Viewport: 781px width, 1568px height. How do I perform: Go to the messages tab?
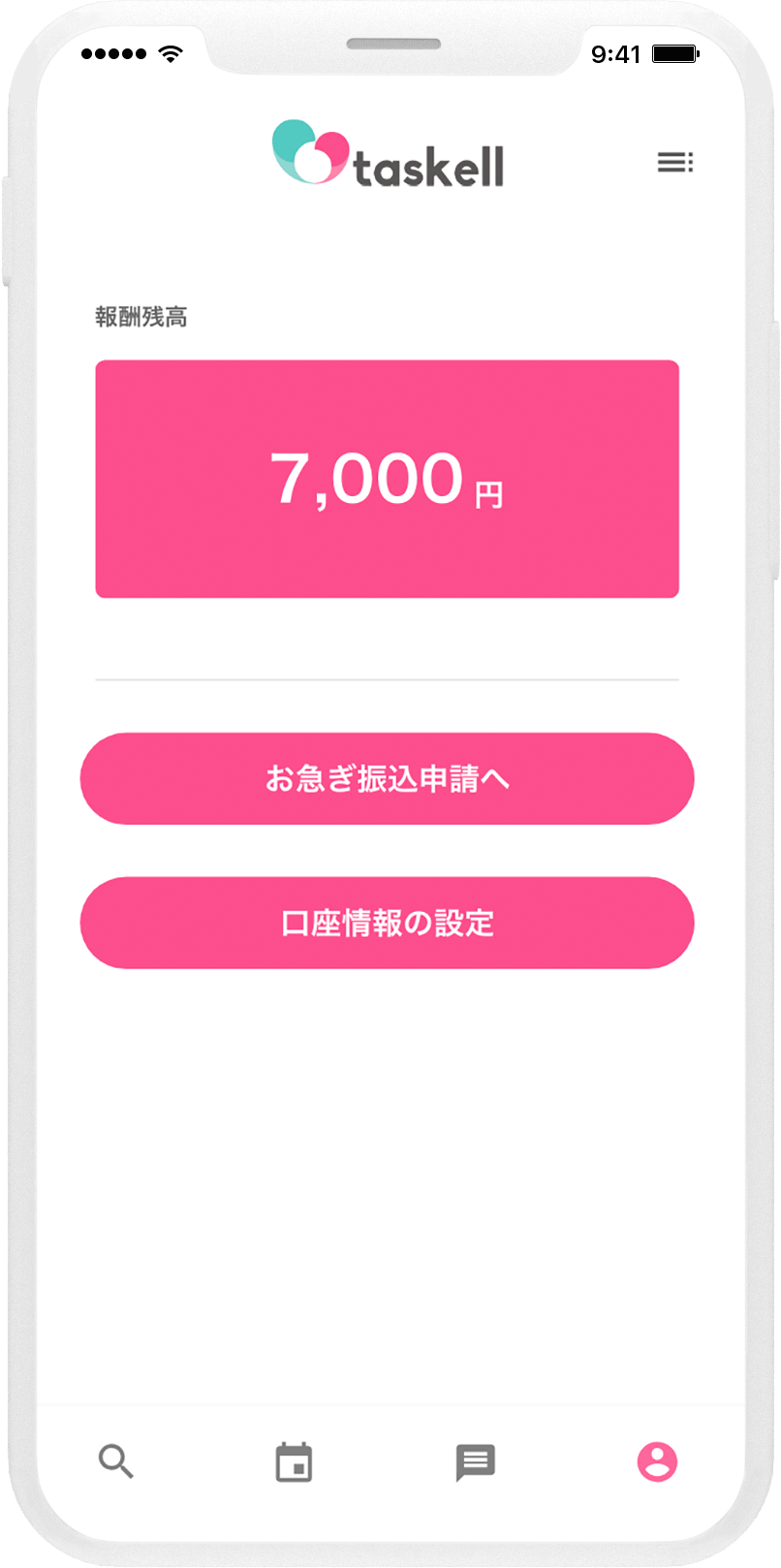click(475, 1461)
